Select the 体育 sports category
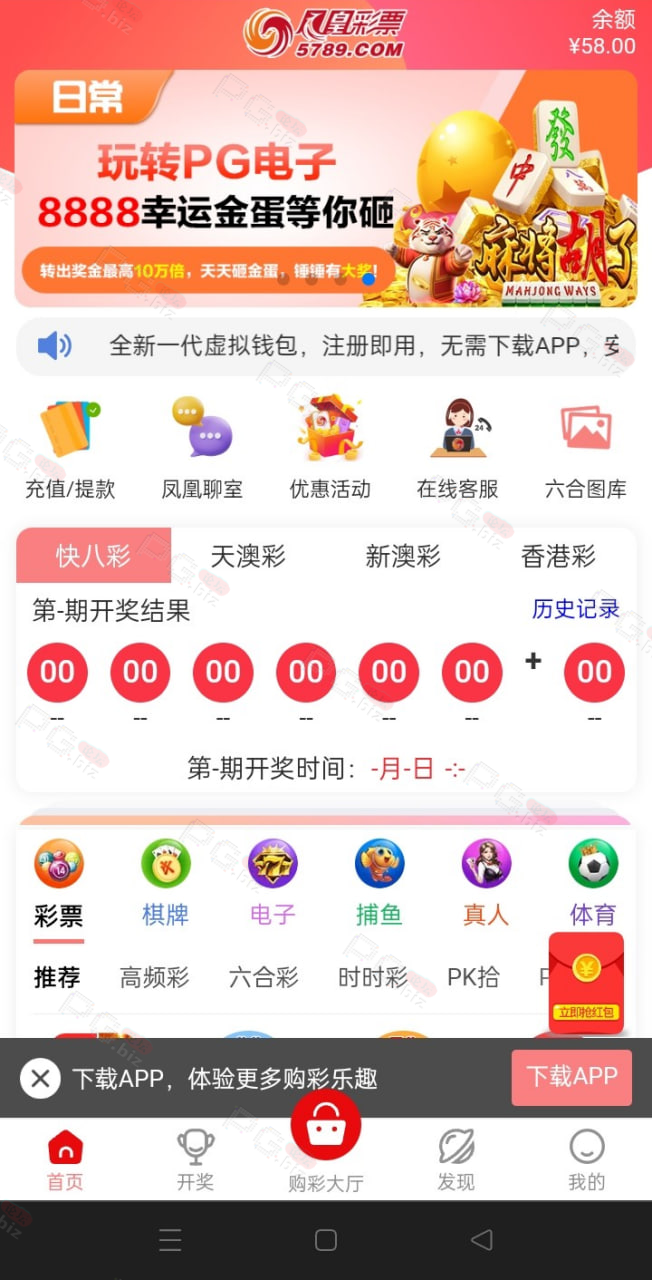The height and width of the screenshot is (1280, 652). coord(593,884)
